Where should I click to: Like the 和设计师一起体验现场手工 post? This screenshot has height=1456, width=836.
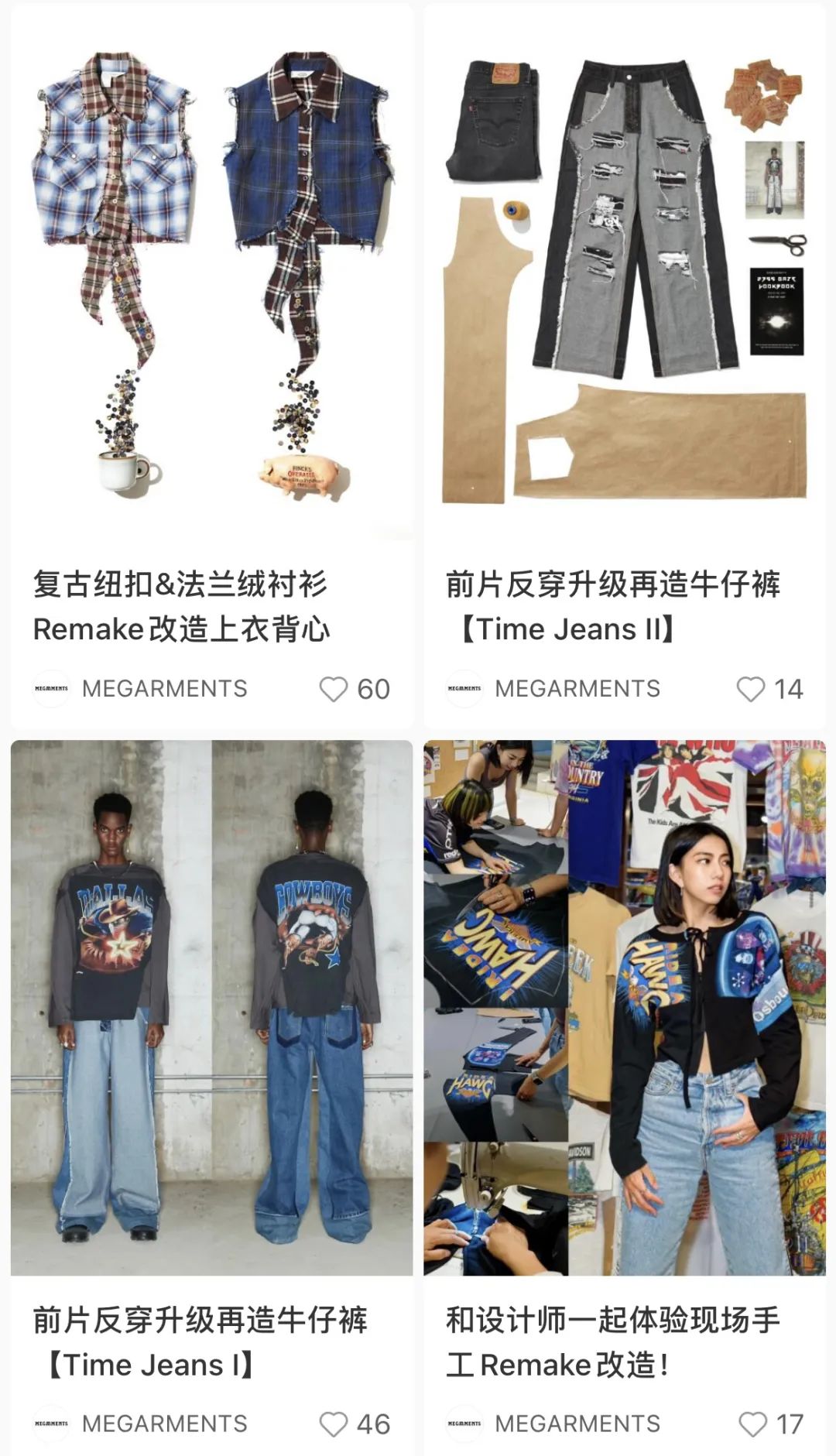(x=752, y=1424)
